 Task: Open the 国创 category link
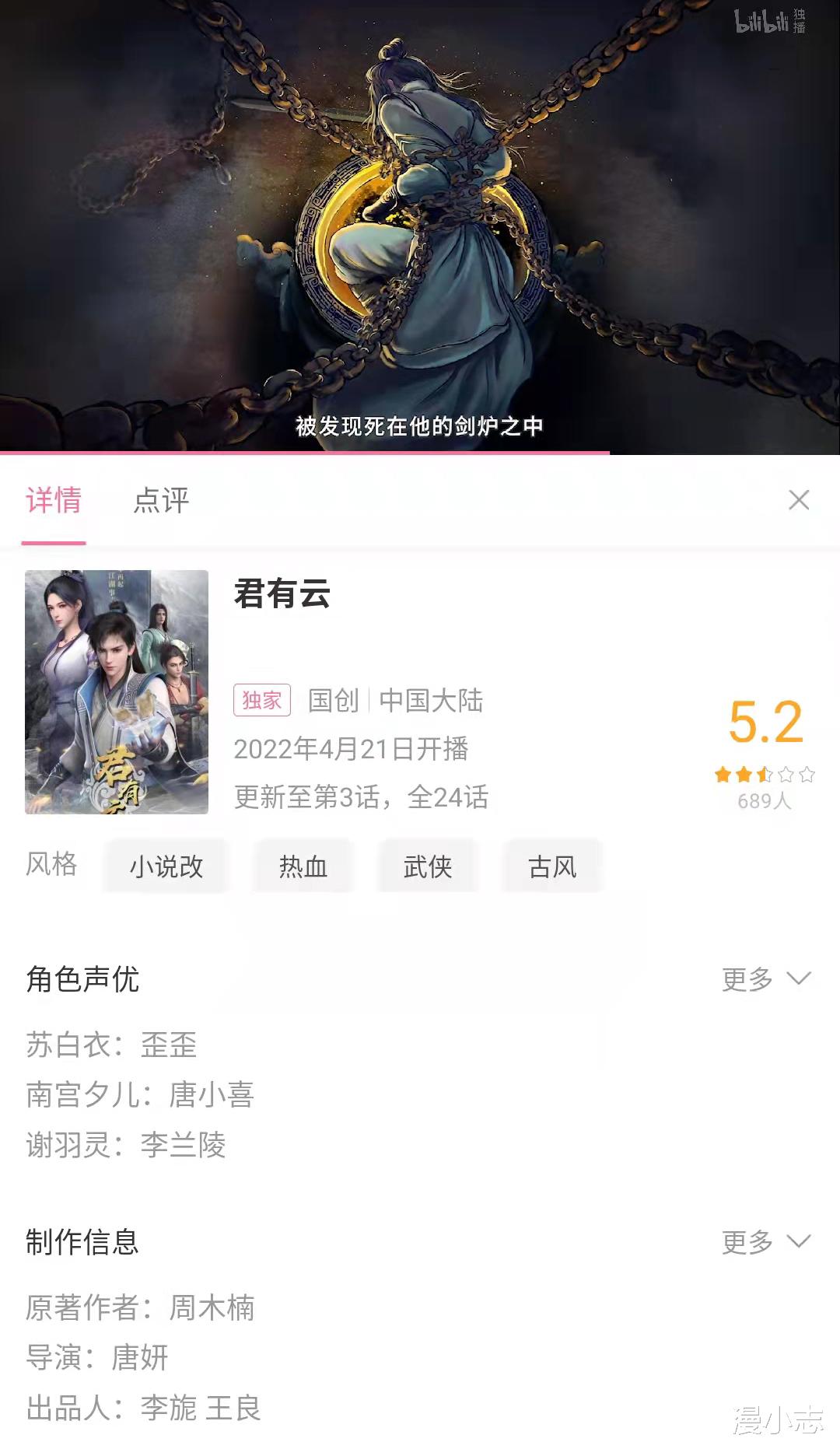tap(333, 701)
